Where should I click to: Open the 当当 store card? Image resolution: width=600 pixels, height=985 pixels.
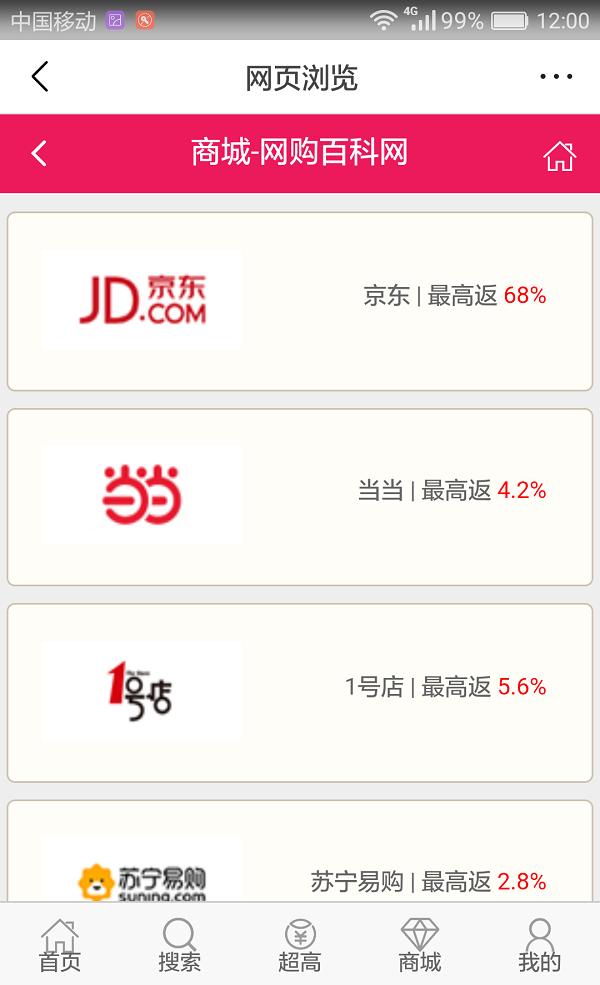(300, 497)
